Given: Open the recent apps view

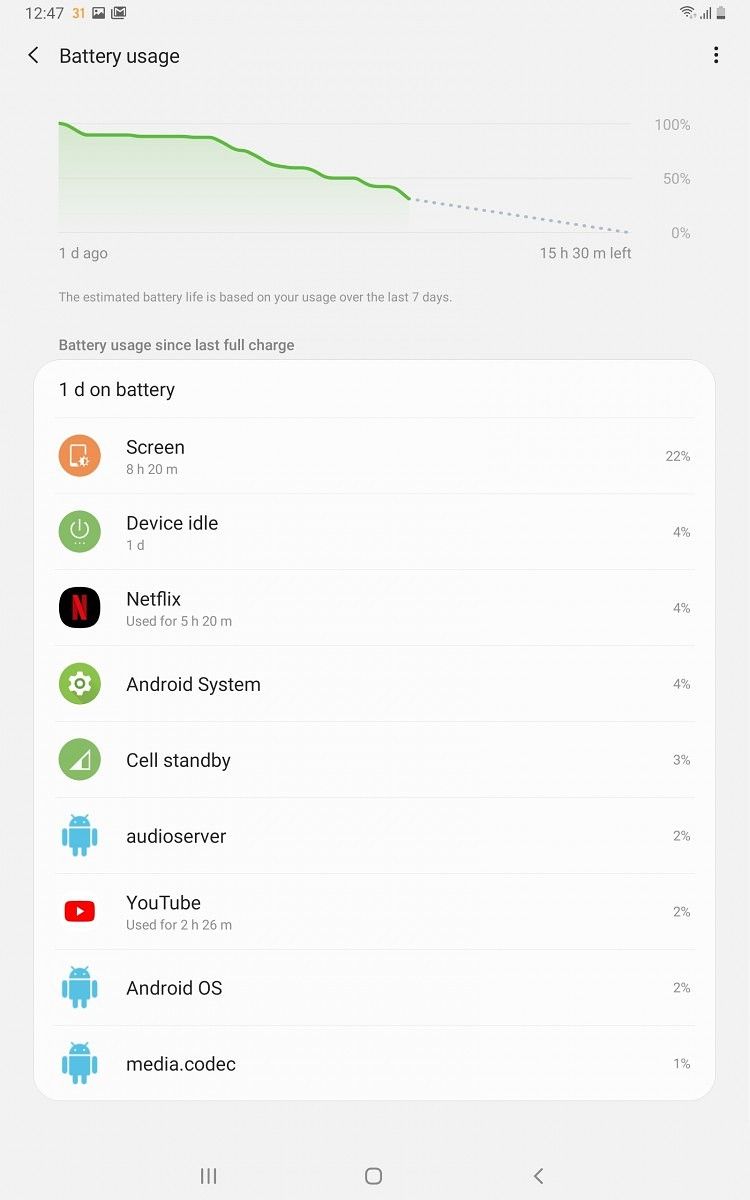Looking at the screenshot, I should pos(208,1176).
